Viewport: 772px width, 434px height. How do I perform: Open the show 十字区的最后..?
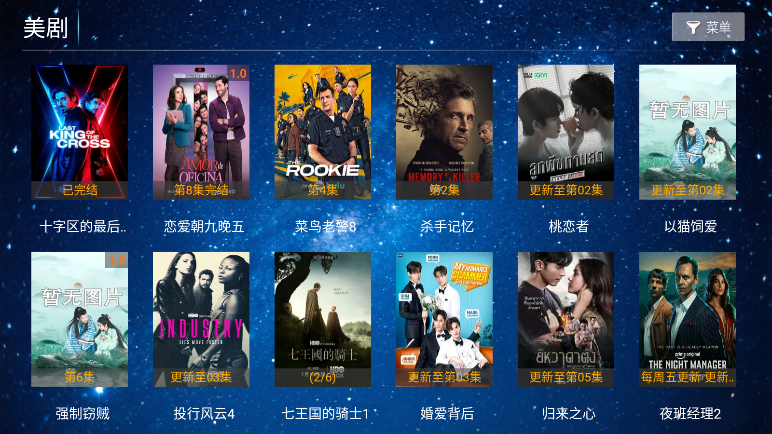[80, 132]
